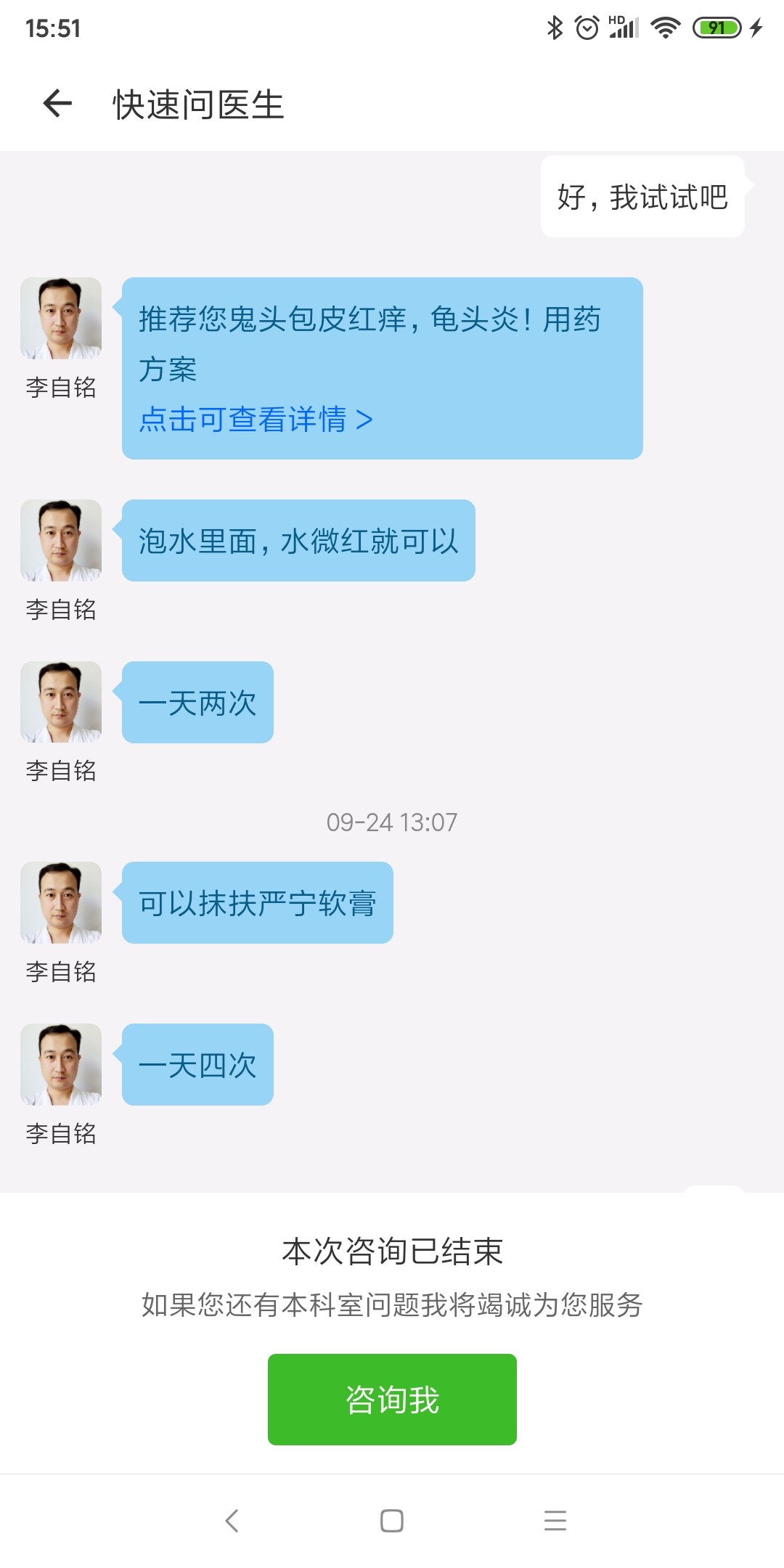Viewport: 784px width, 1568px height.
Task: Tap the Bluetooth icon in status bar
Action: pyautogui.click(x=554, y=27)
